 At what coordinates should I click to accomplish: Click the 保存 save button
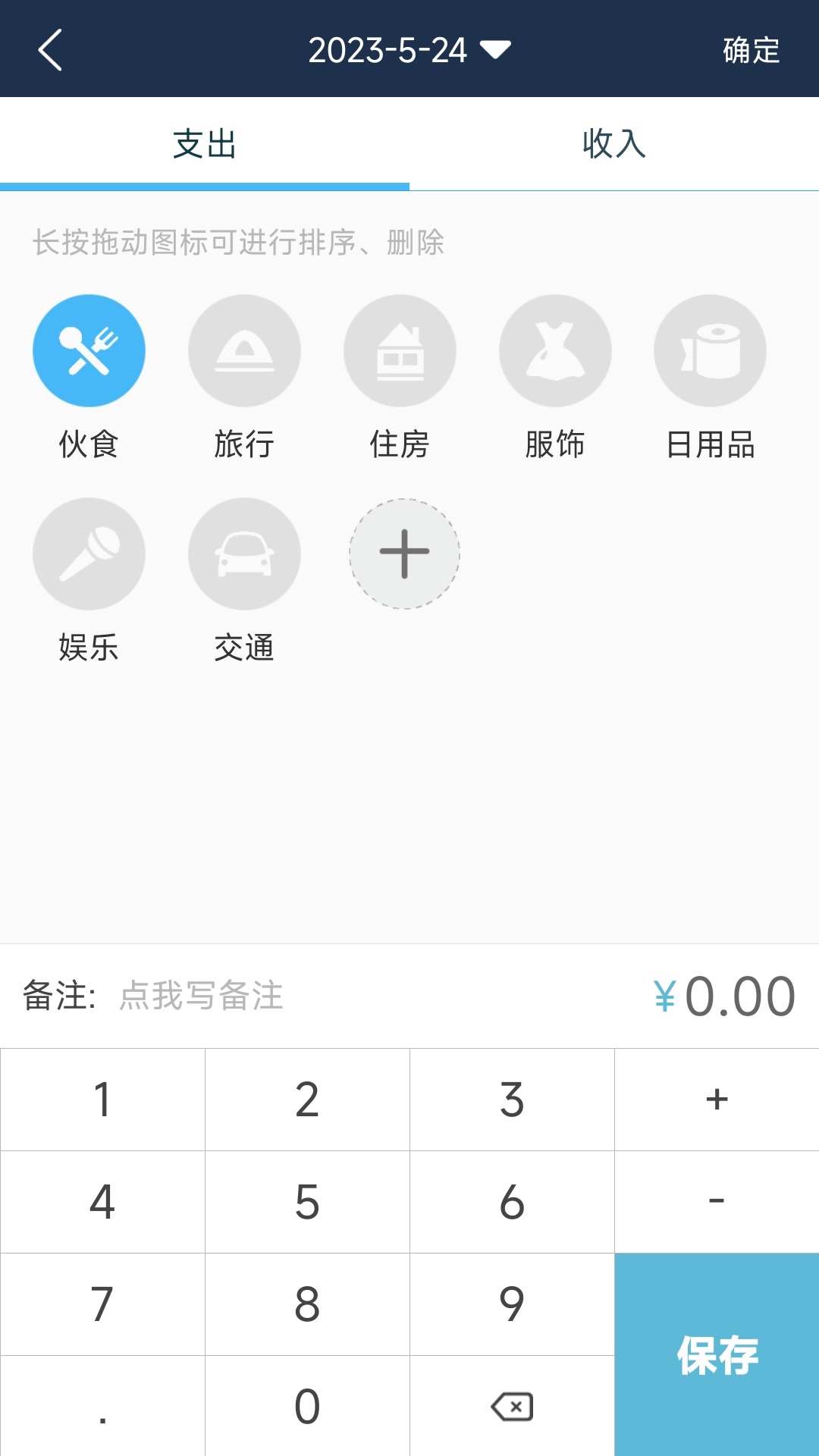pos(716,1354)
